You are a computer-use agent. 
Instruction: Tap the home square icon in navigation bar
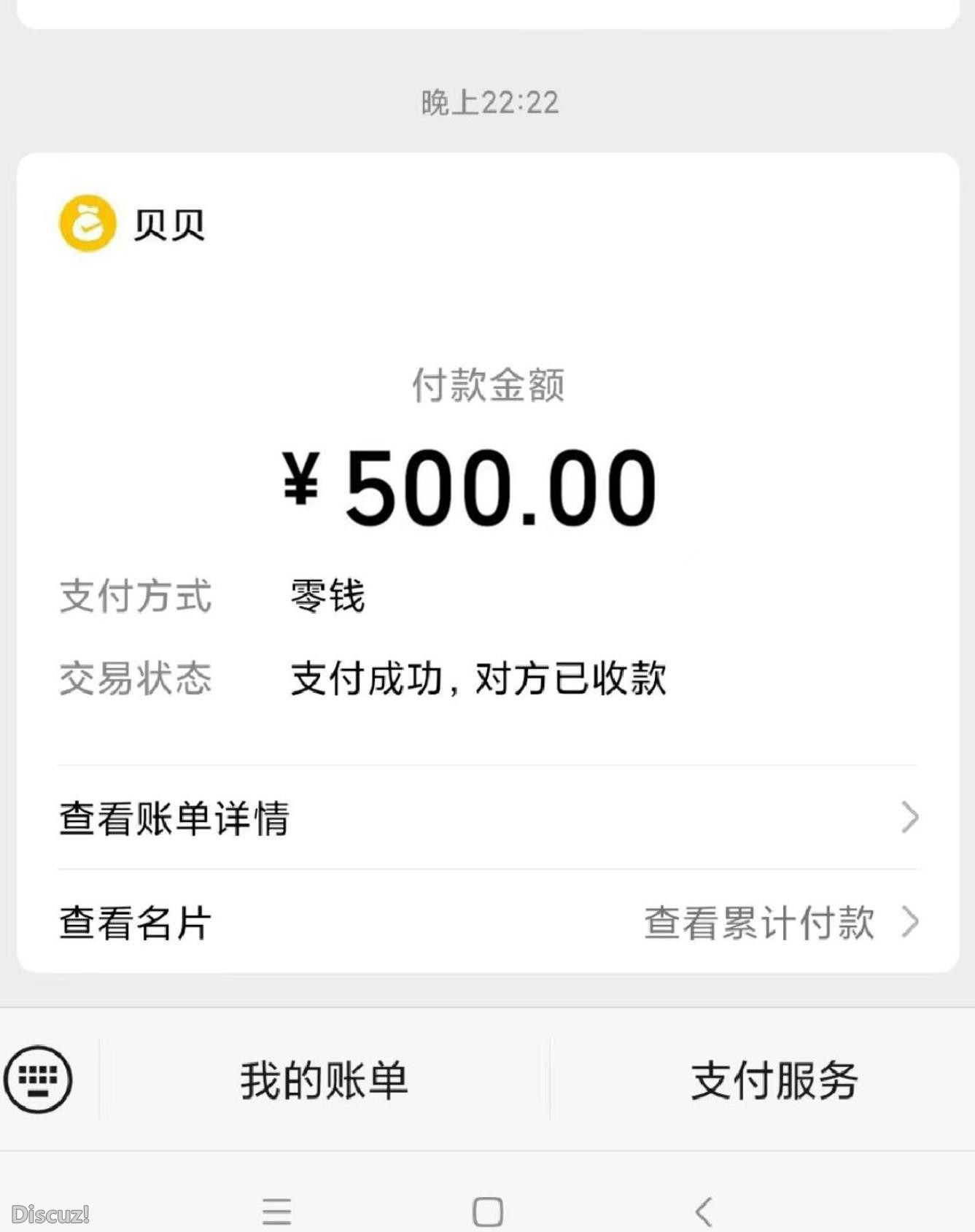[x=486, y=1206]
